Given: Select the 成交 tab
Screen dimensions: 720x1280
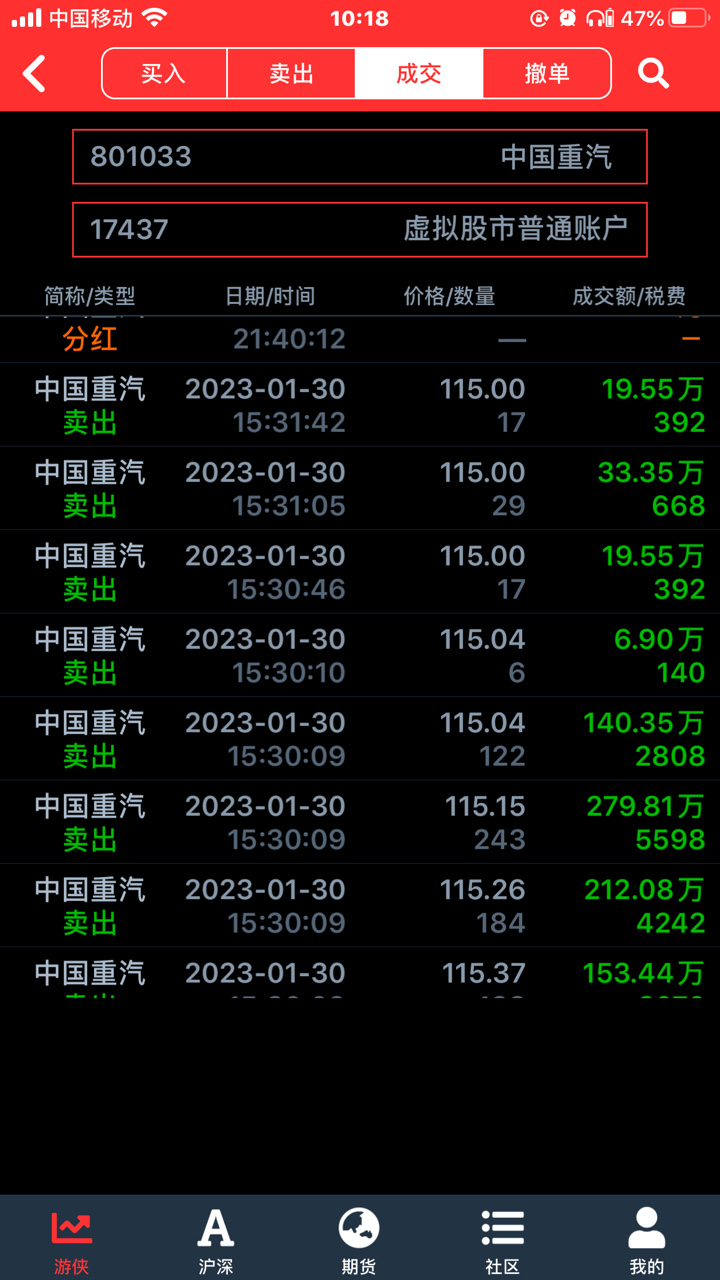Looking at the screenshot, I should click(419, 74).
